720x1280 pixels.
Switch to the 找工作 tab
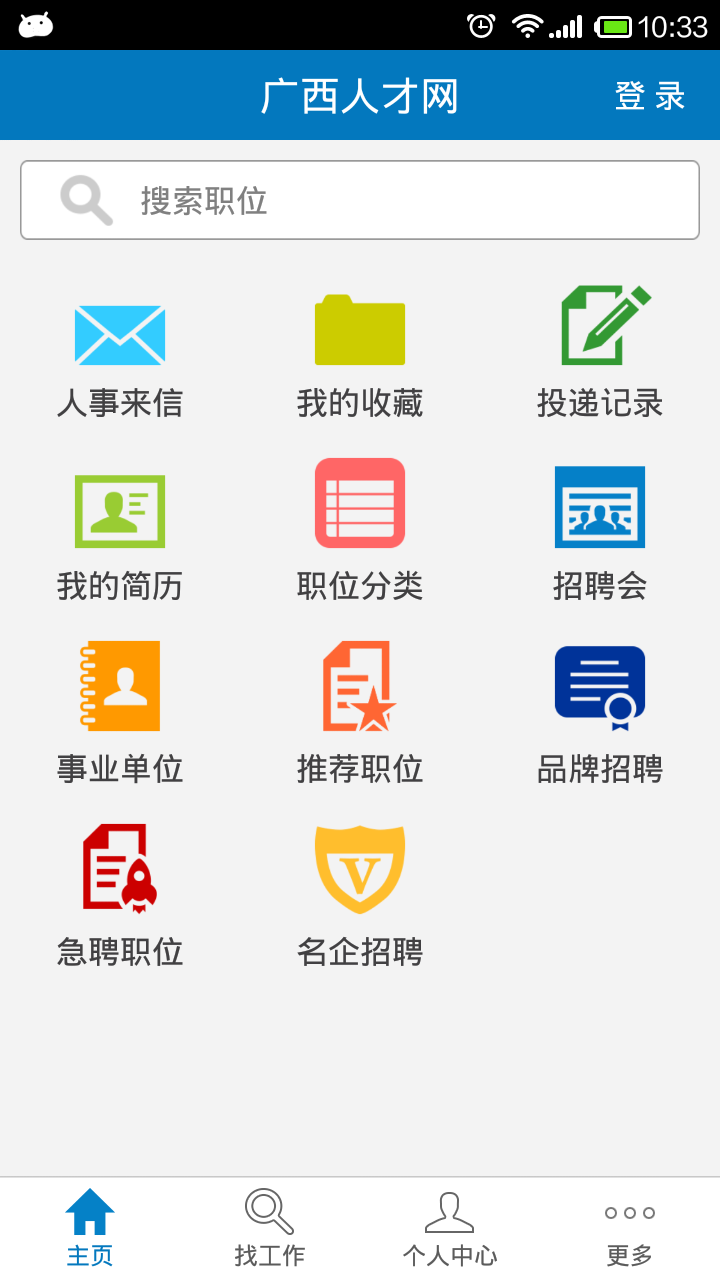[270, 1229]
